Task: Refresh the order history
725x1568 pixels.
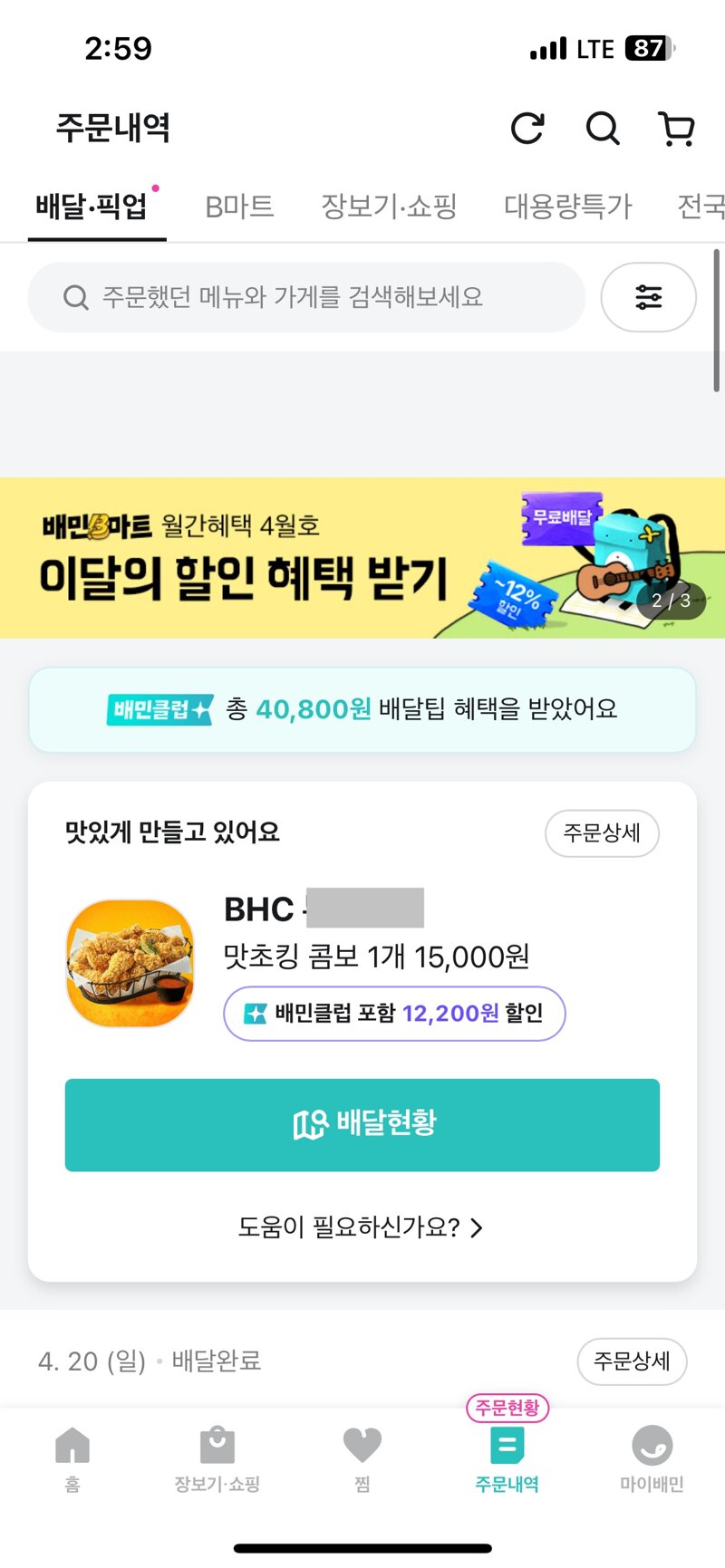Action: (527, 129)
